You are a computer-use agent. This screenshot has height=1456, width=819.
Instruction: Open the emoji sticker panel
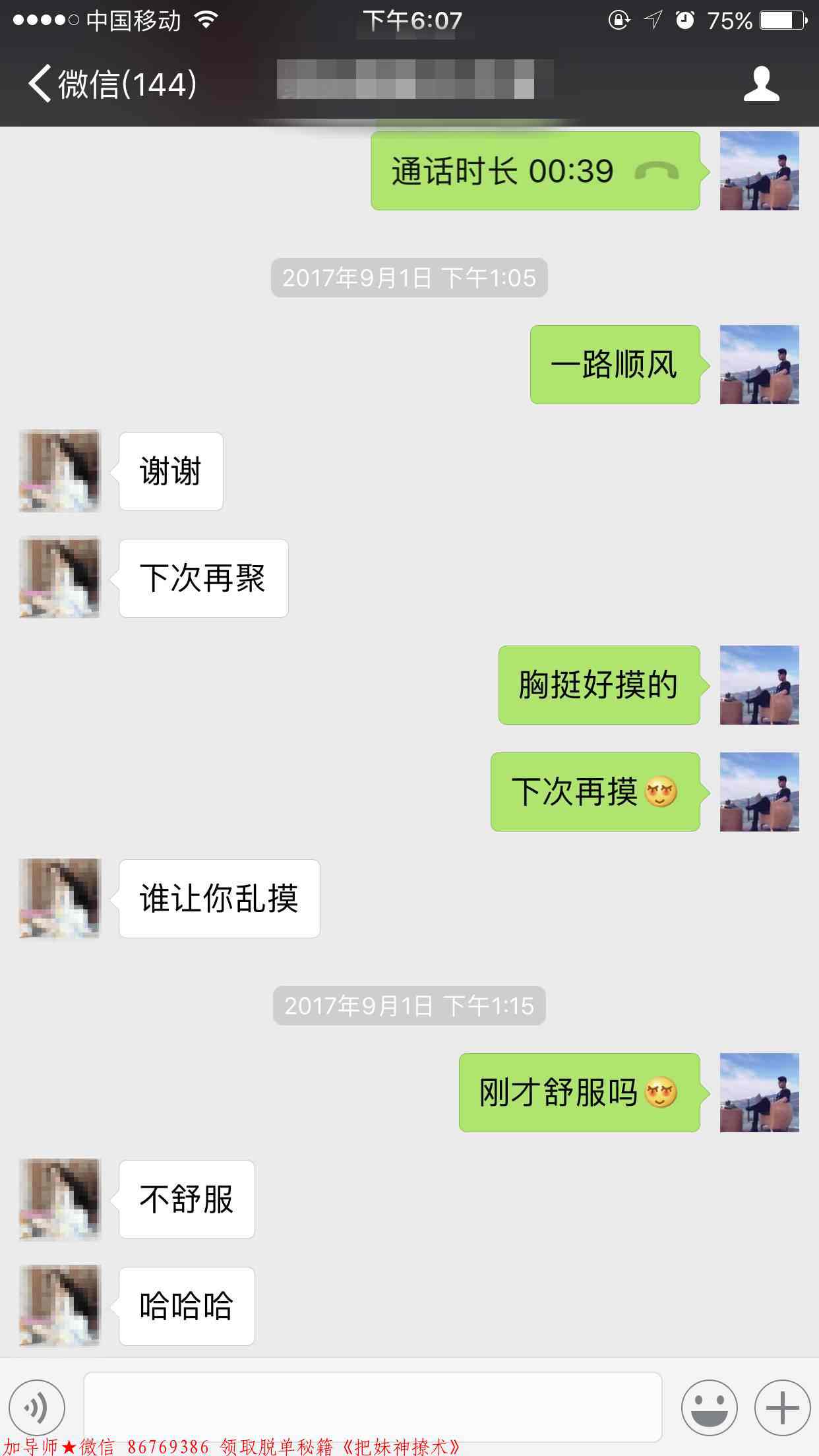click(x=709, y=1408)
